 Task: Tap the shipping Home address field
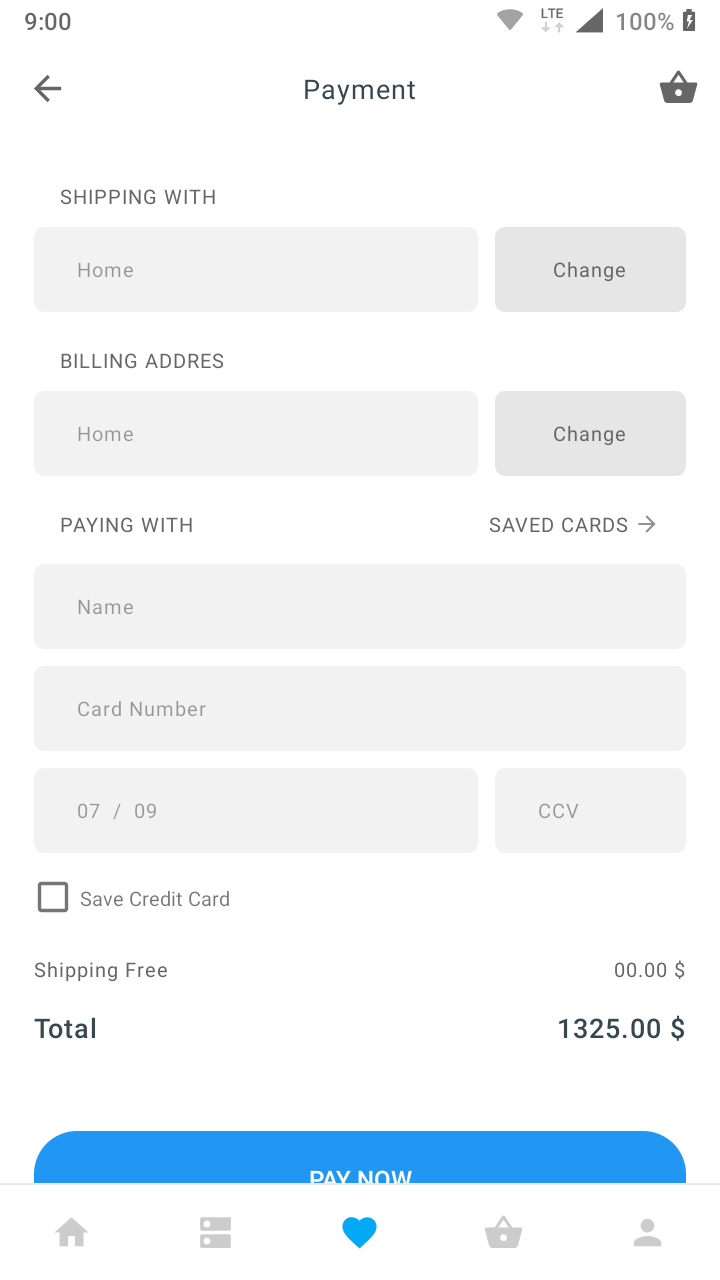pos(256,270)
